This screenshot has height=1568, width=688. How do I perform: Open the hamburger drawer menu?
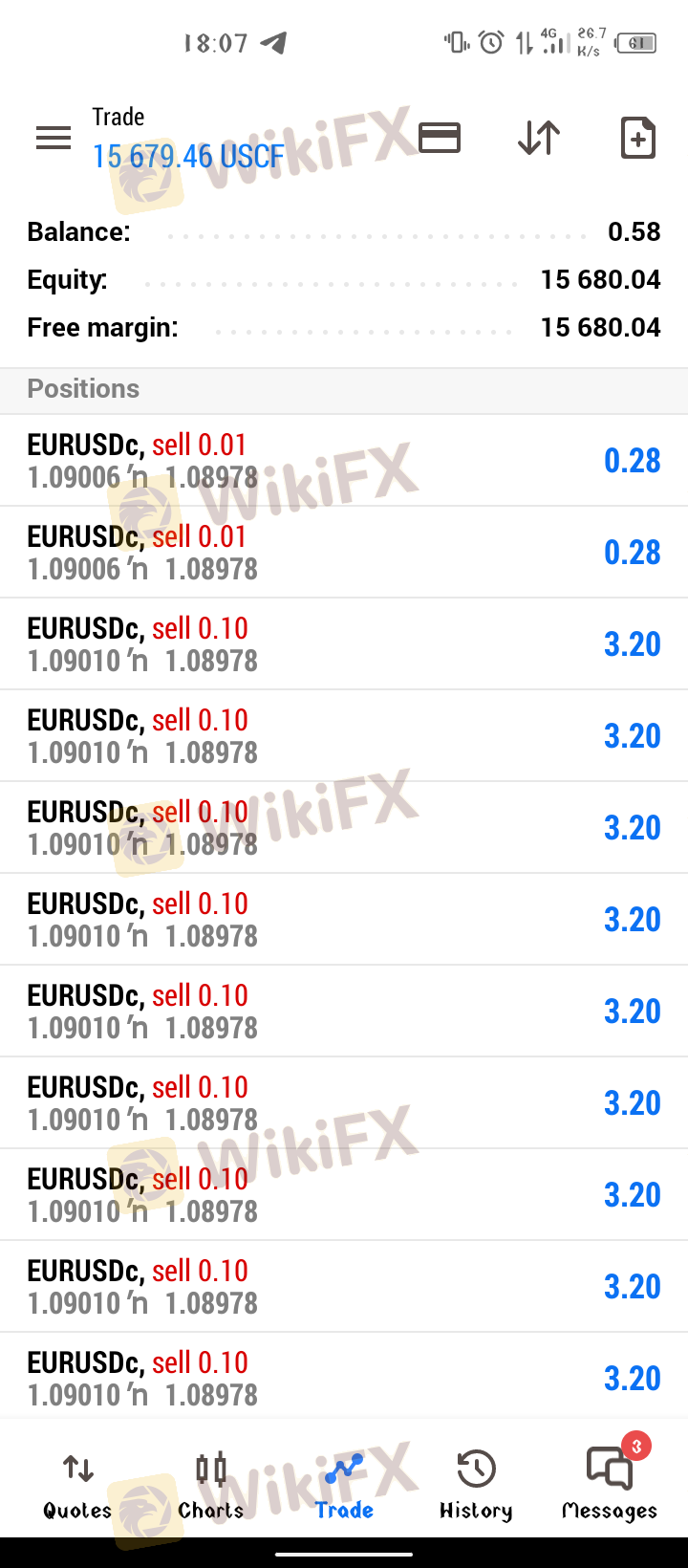click(x=54, y=139)
